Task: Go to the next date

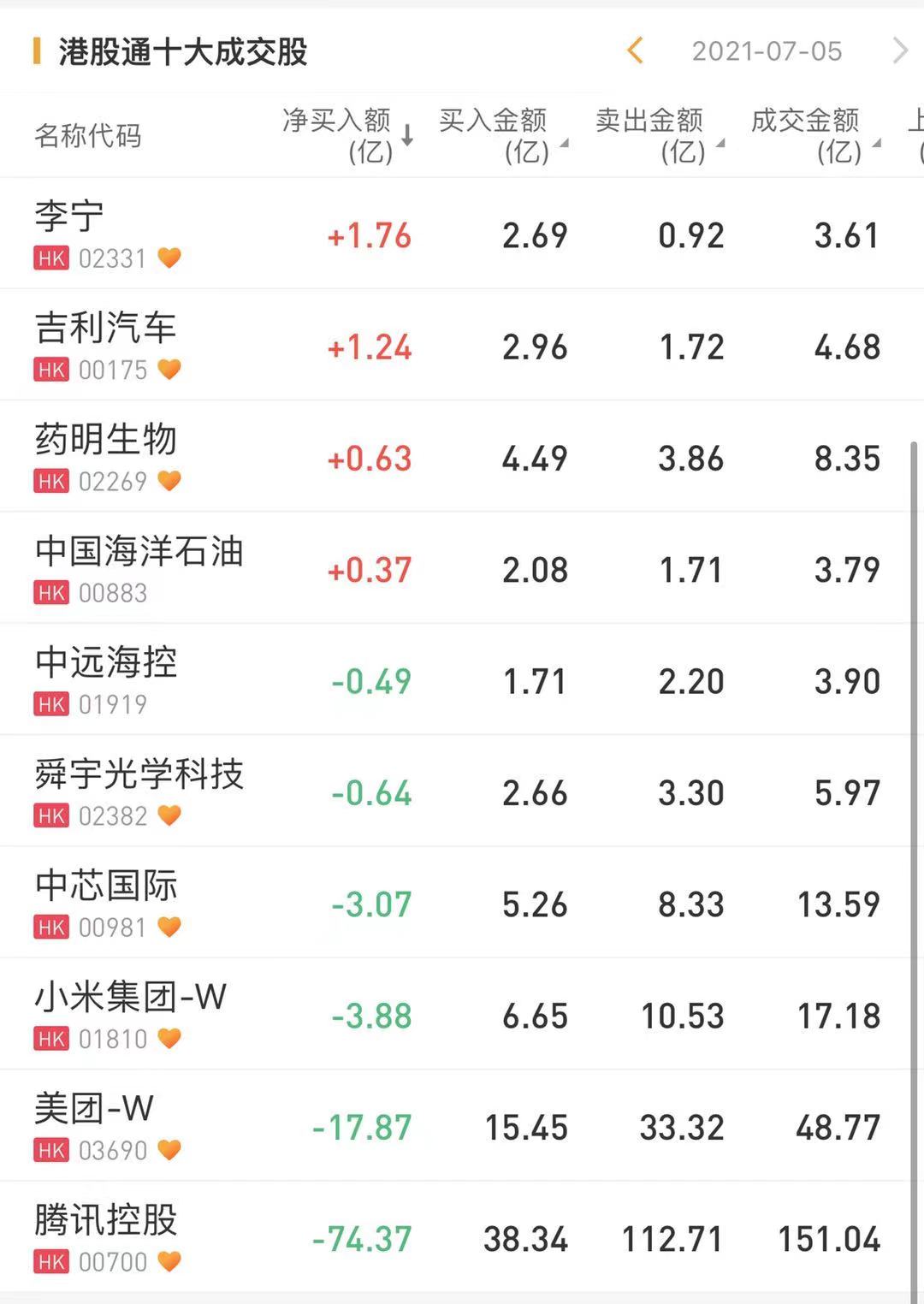Action: pyautogui.click(x=899, y=51)
